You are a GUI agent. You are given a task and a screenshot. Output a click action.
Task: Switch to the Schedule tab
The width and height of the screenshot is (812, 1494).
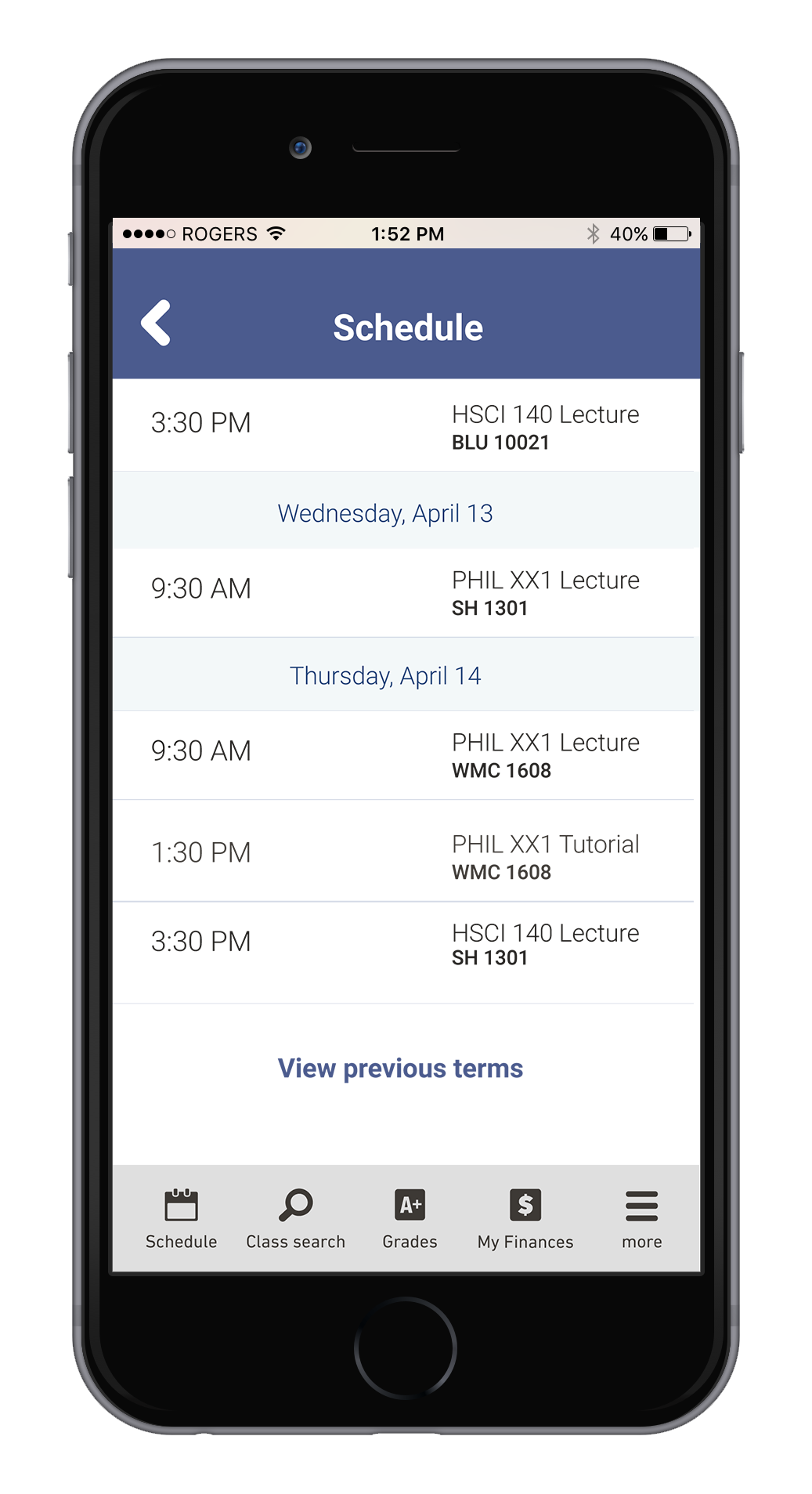click(181, 1218)
